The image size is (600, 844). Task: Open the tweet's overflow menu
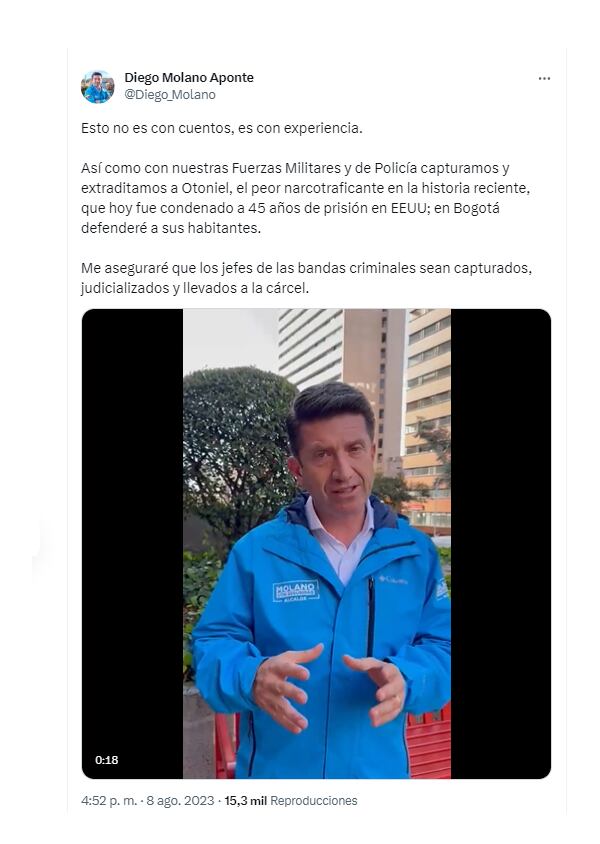pyautogui.click(x=544, y=78)
